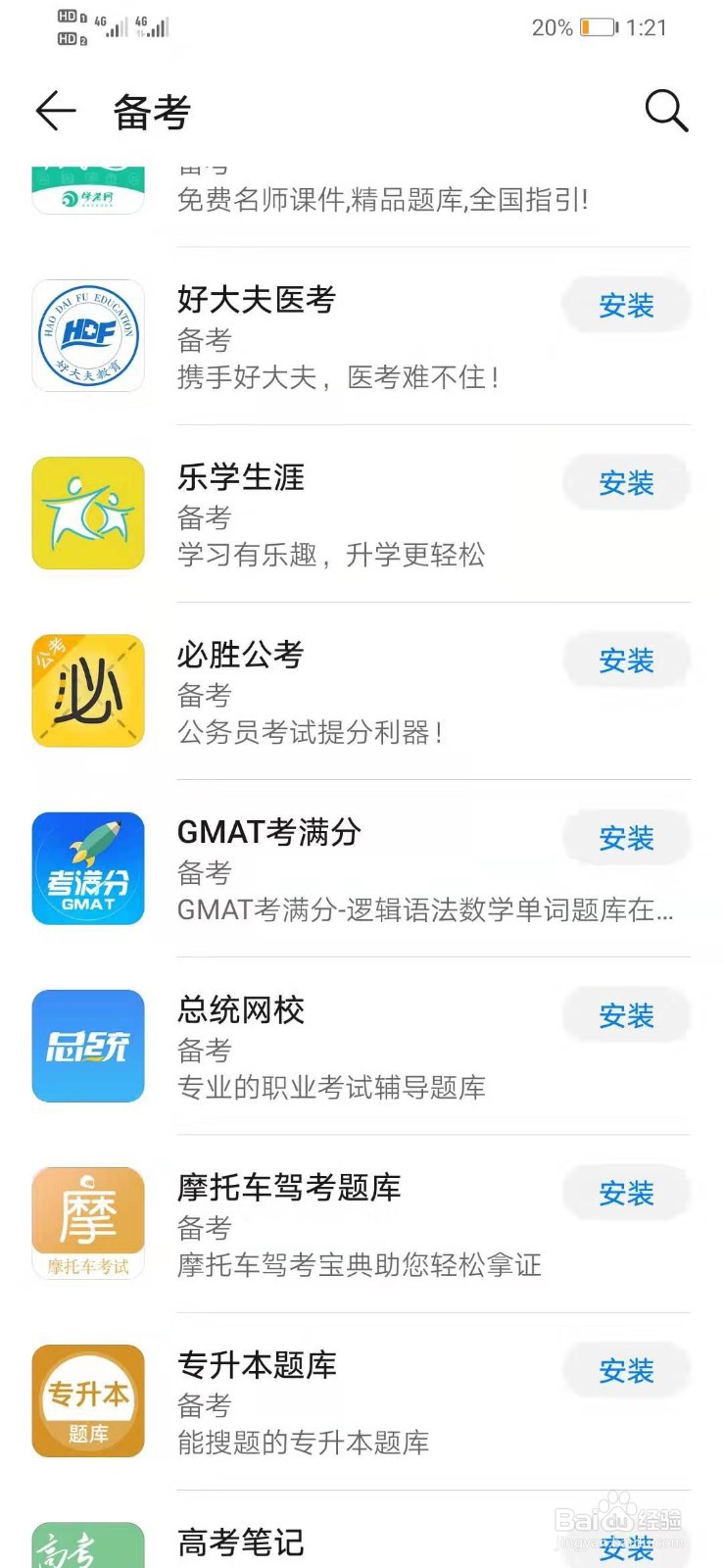The width and height of the screenshot is (723, 1568).
Task: Install 乐学生涯 app
Action: [x=626, y=483]
